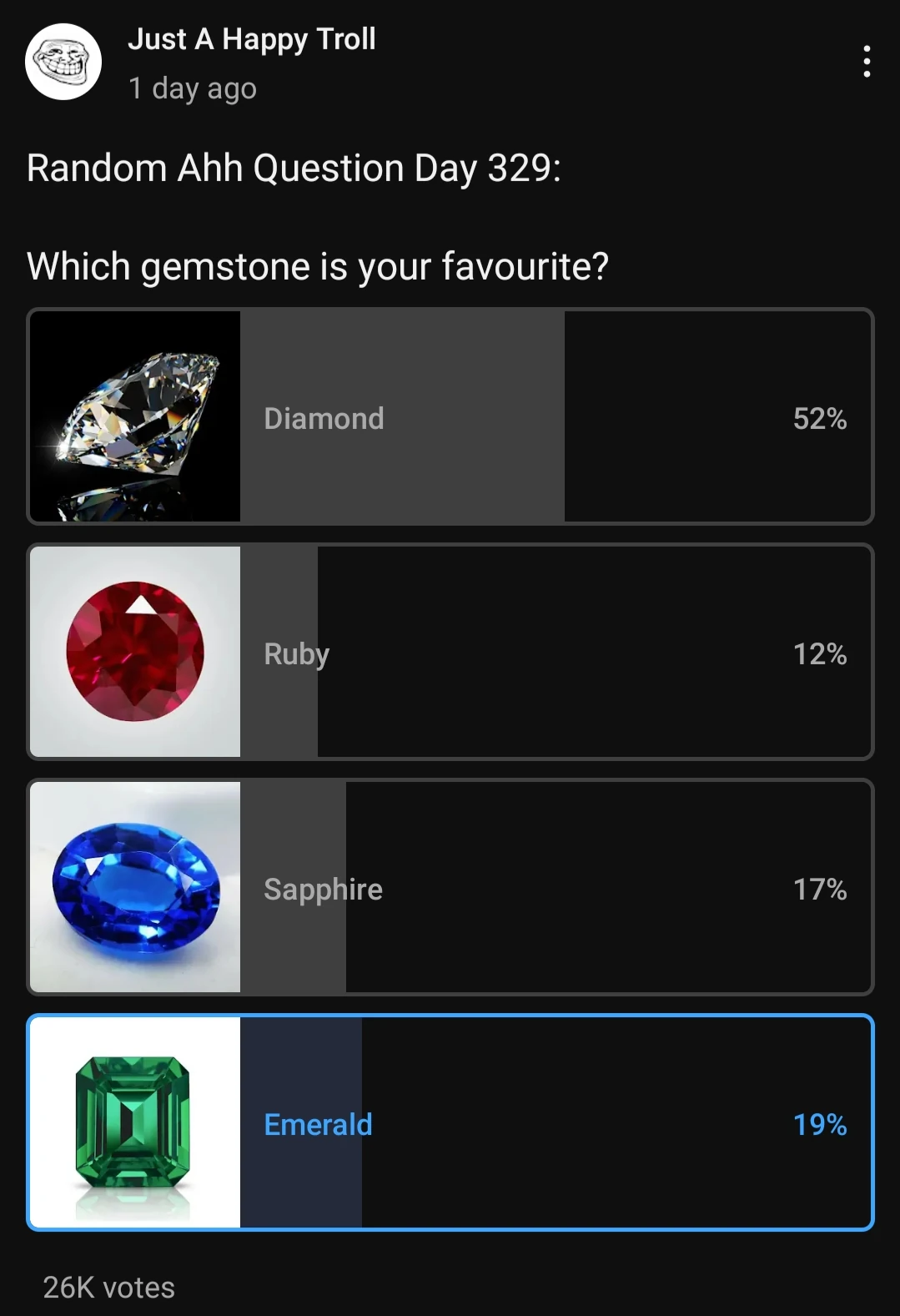Click the Sapphire progress fill bar
The image size is (900, 1316).
290,887
